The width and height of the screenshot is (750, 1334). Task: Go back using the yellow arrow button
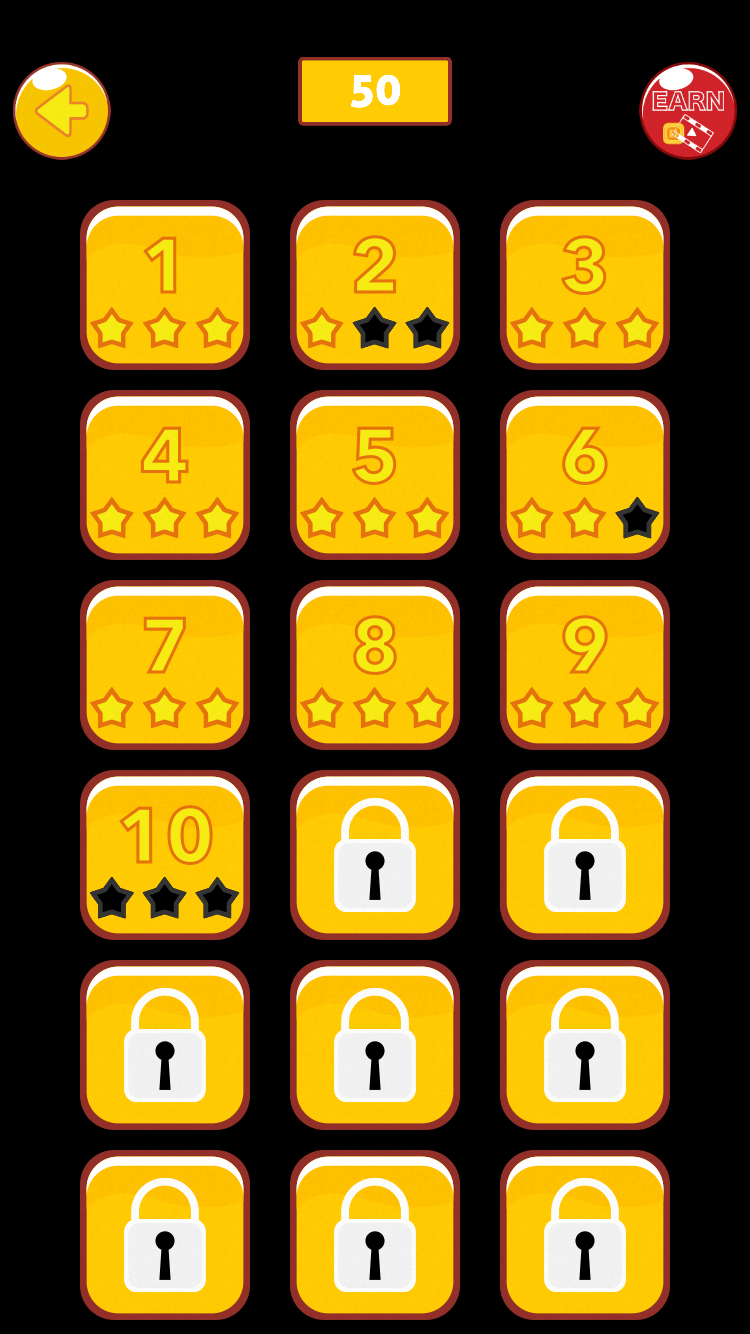click(x=62, y=111)
